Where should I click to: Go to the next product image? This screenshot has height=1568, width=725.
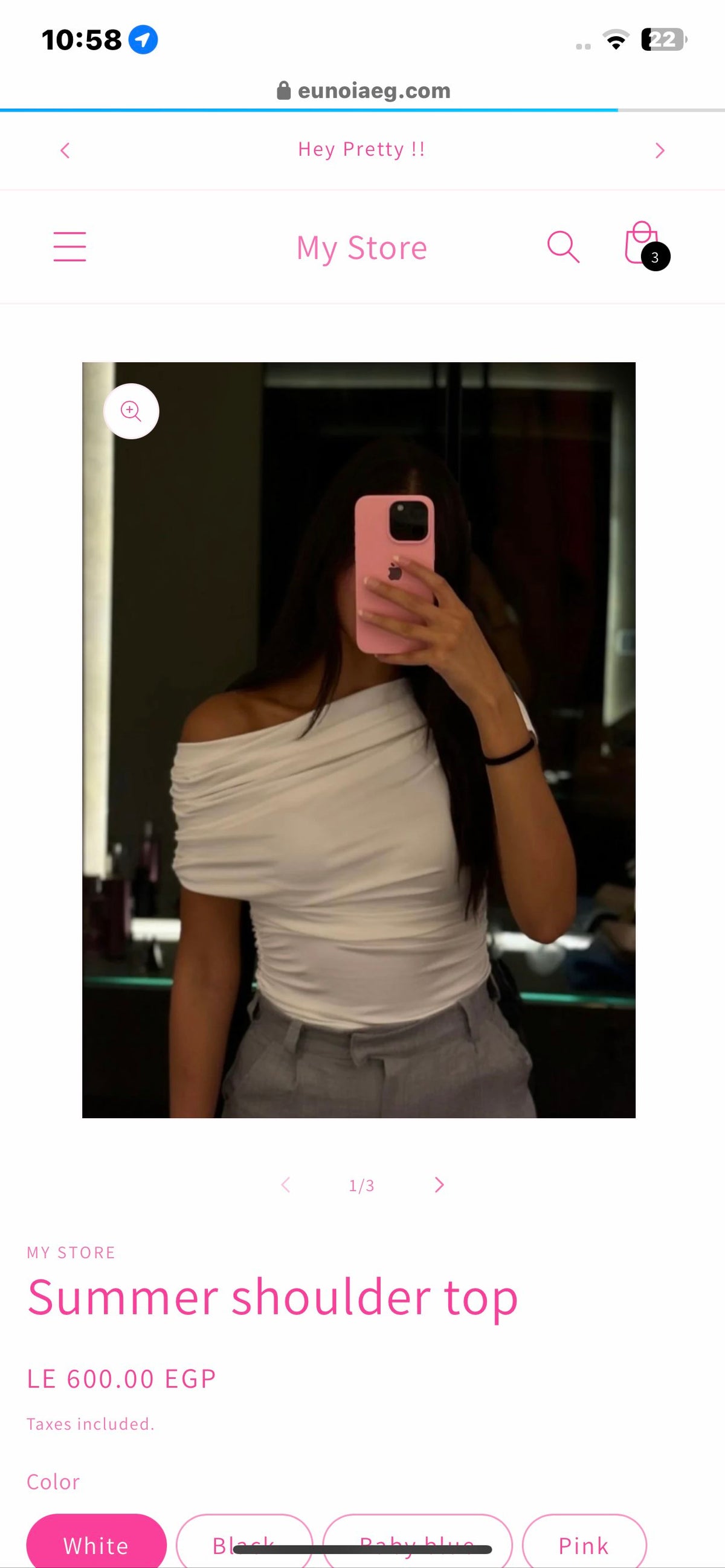tap(439, 1185)
